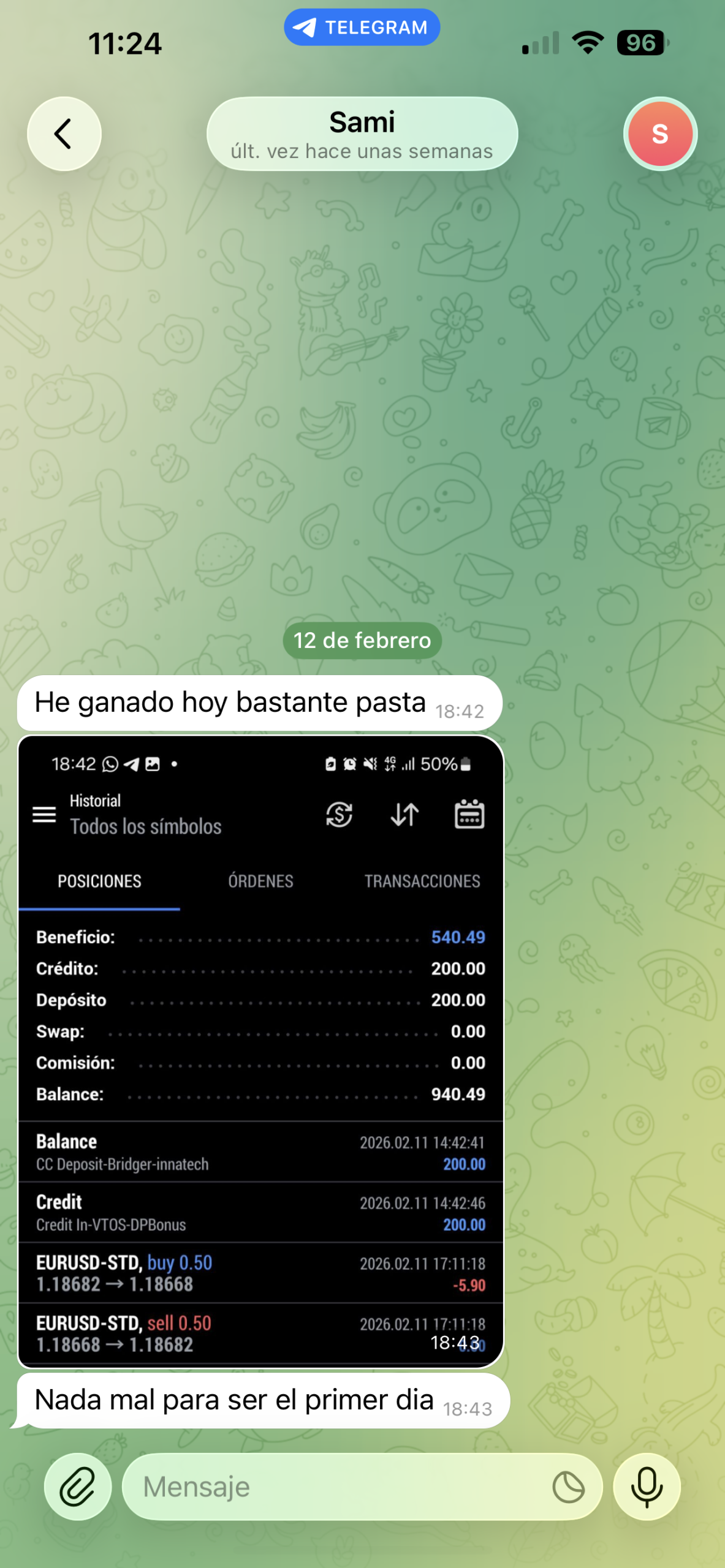Open the attachment paperclip menu
725x1568 pixels.
(78, 1487)
